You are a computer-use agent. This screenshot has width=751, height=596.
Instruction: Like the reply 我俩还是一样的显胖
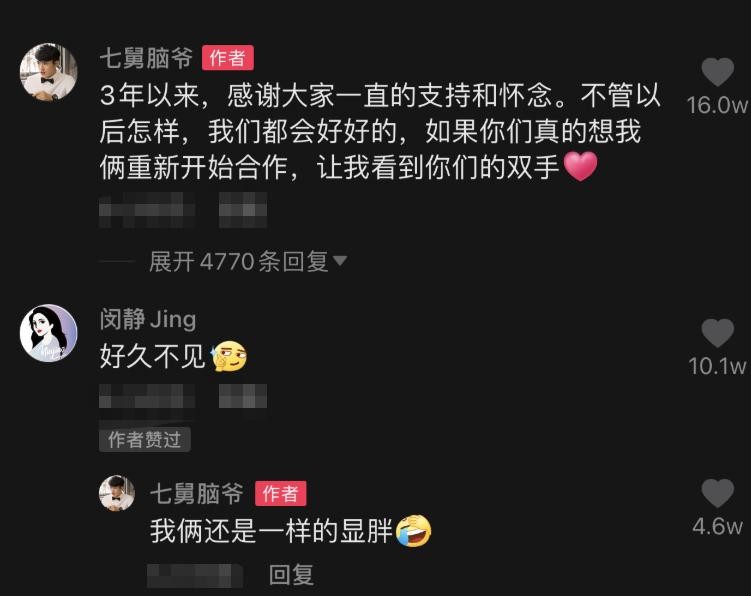tap(717, 493)
